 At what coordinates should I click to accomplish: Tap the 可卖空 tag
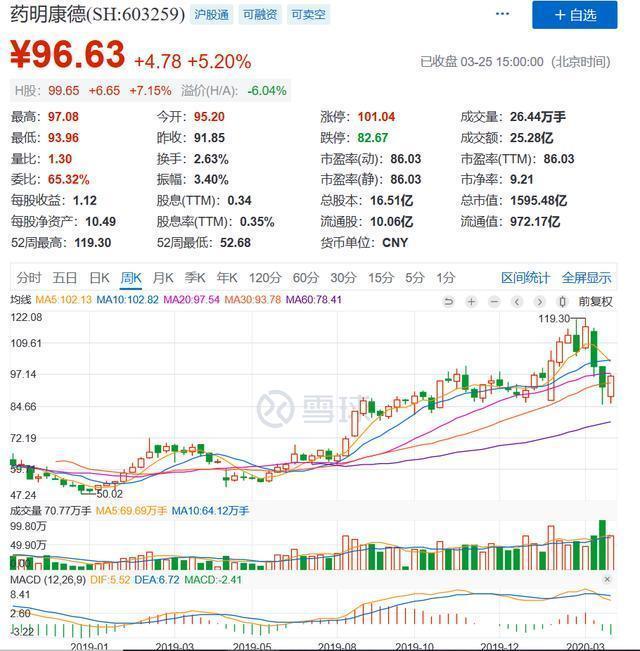point(307,15)
